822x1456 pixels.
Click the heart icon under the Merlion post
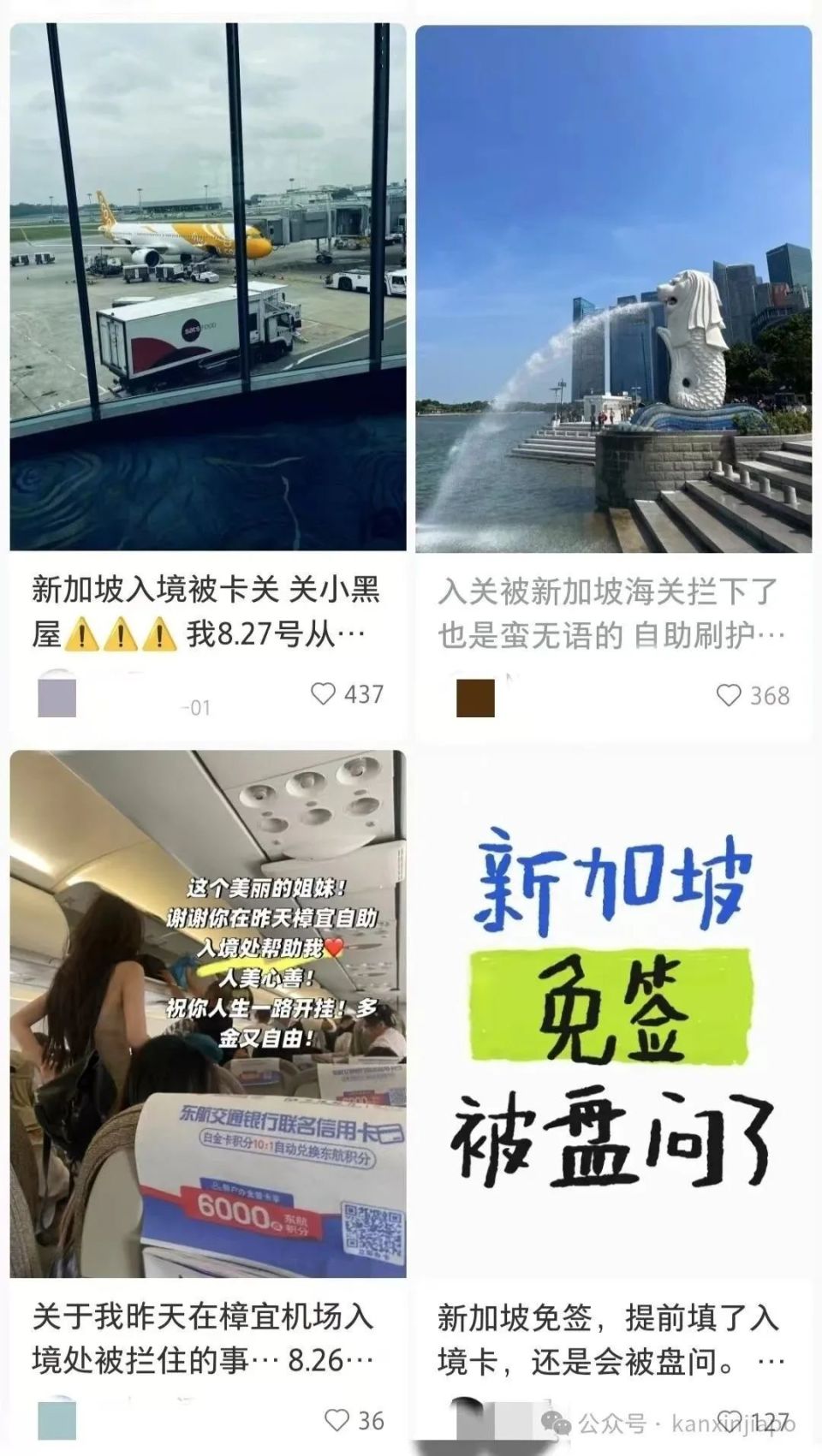[x=730, y=696]
